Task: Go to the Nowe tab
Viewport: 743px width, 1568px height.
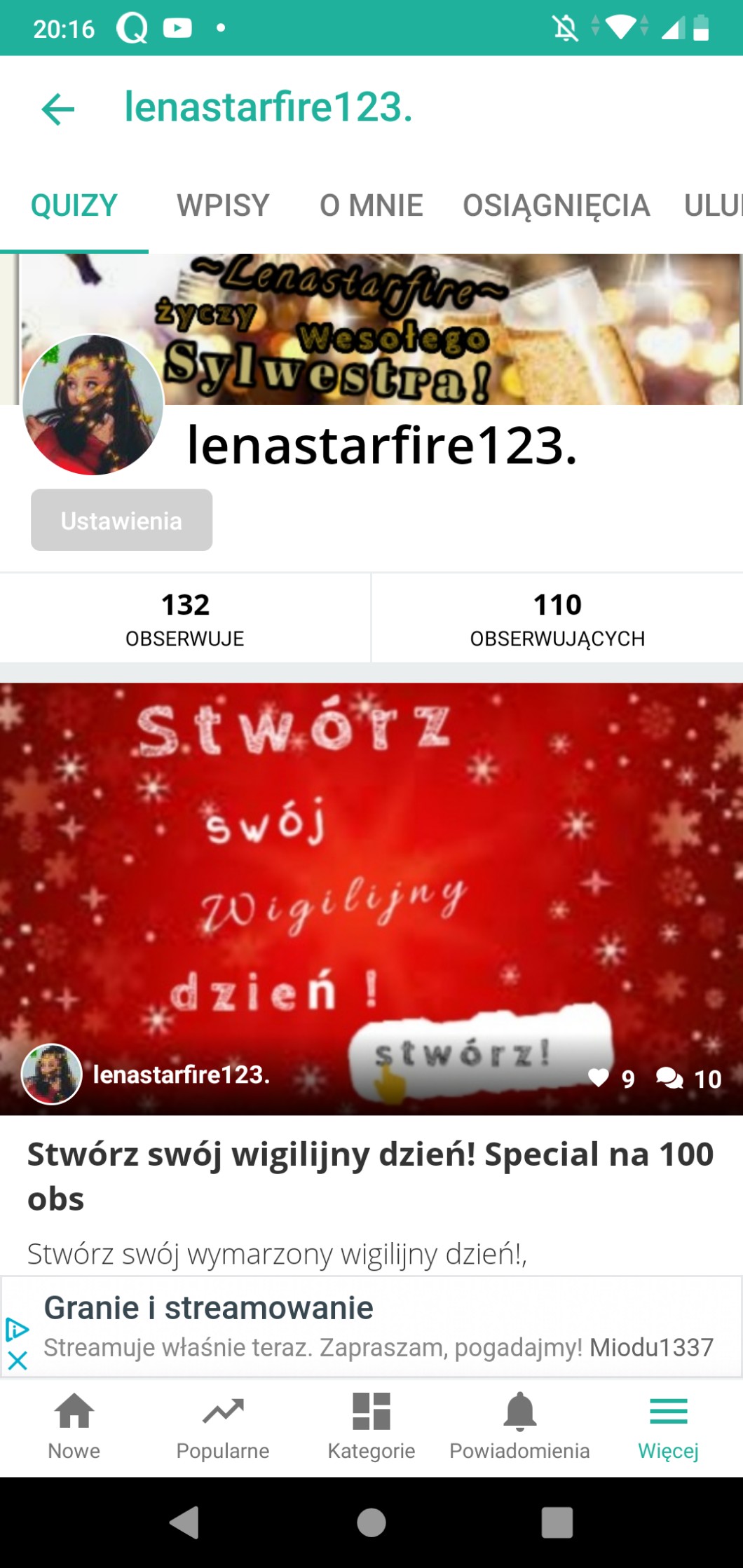Action: (74, 1426)
